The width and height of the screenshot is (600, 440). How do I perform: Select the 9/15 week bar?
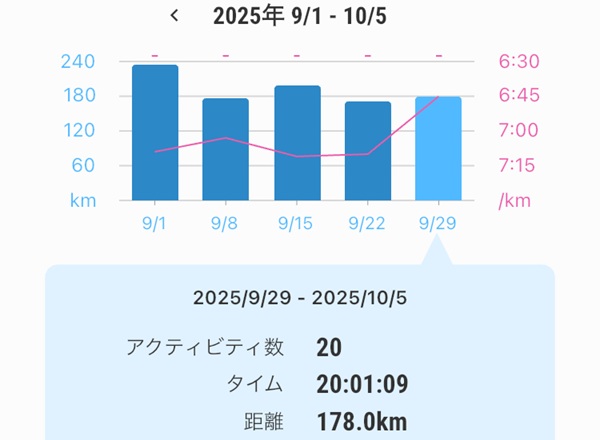tap(297, 143)
